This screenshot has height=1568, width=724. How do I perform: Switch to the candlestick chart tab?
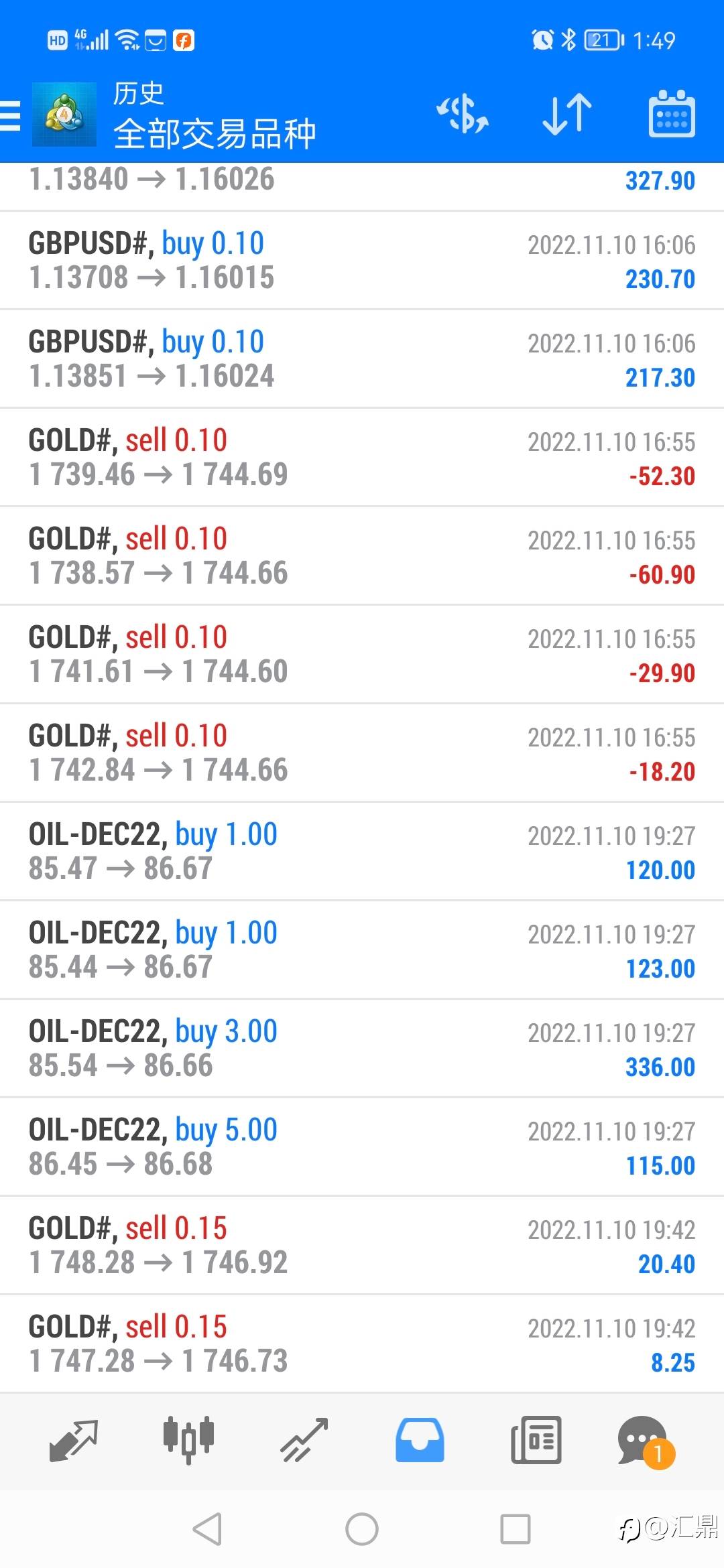coord(188,1440)
